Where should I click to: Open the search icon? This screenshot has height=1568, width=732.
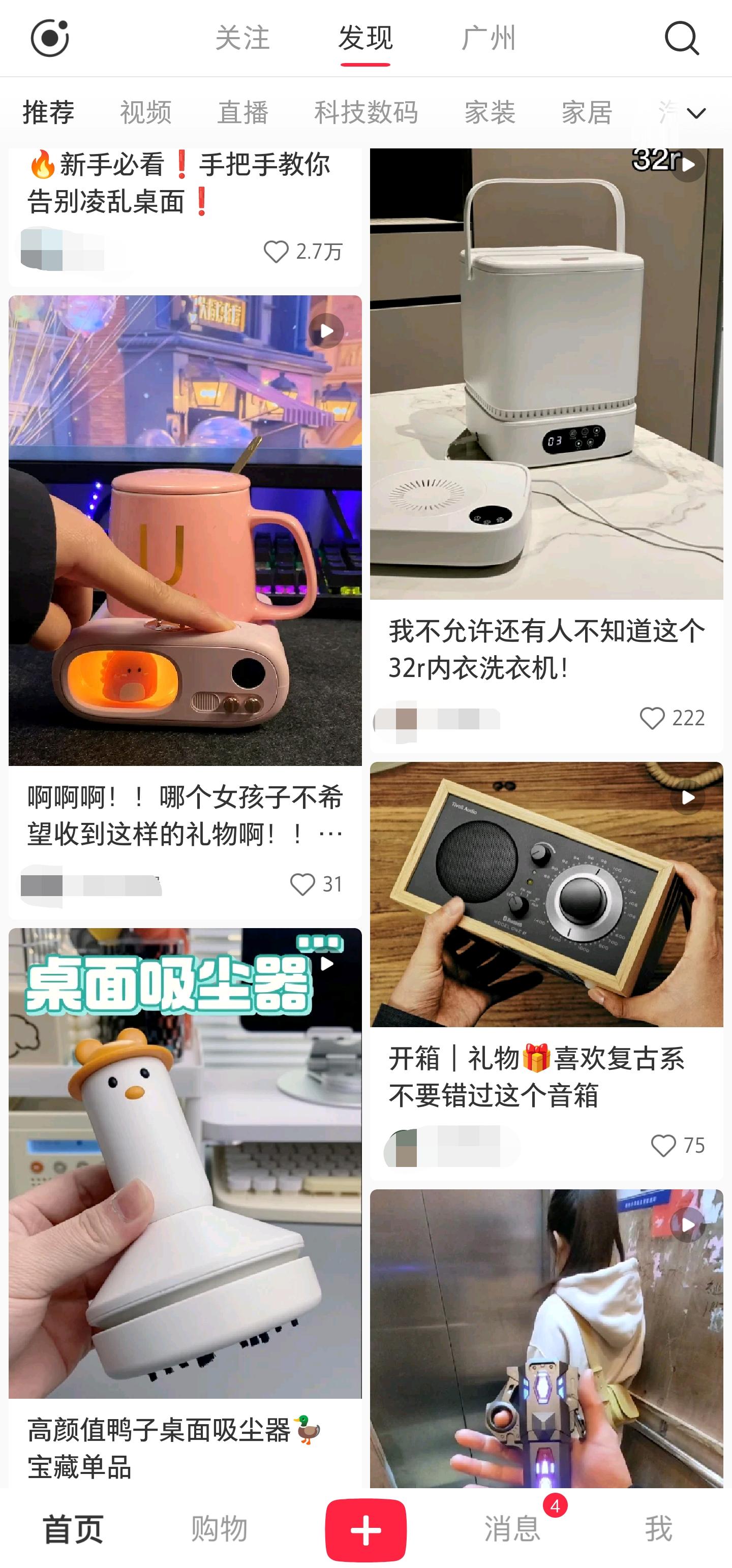(x=681, y=38)
